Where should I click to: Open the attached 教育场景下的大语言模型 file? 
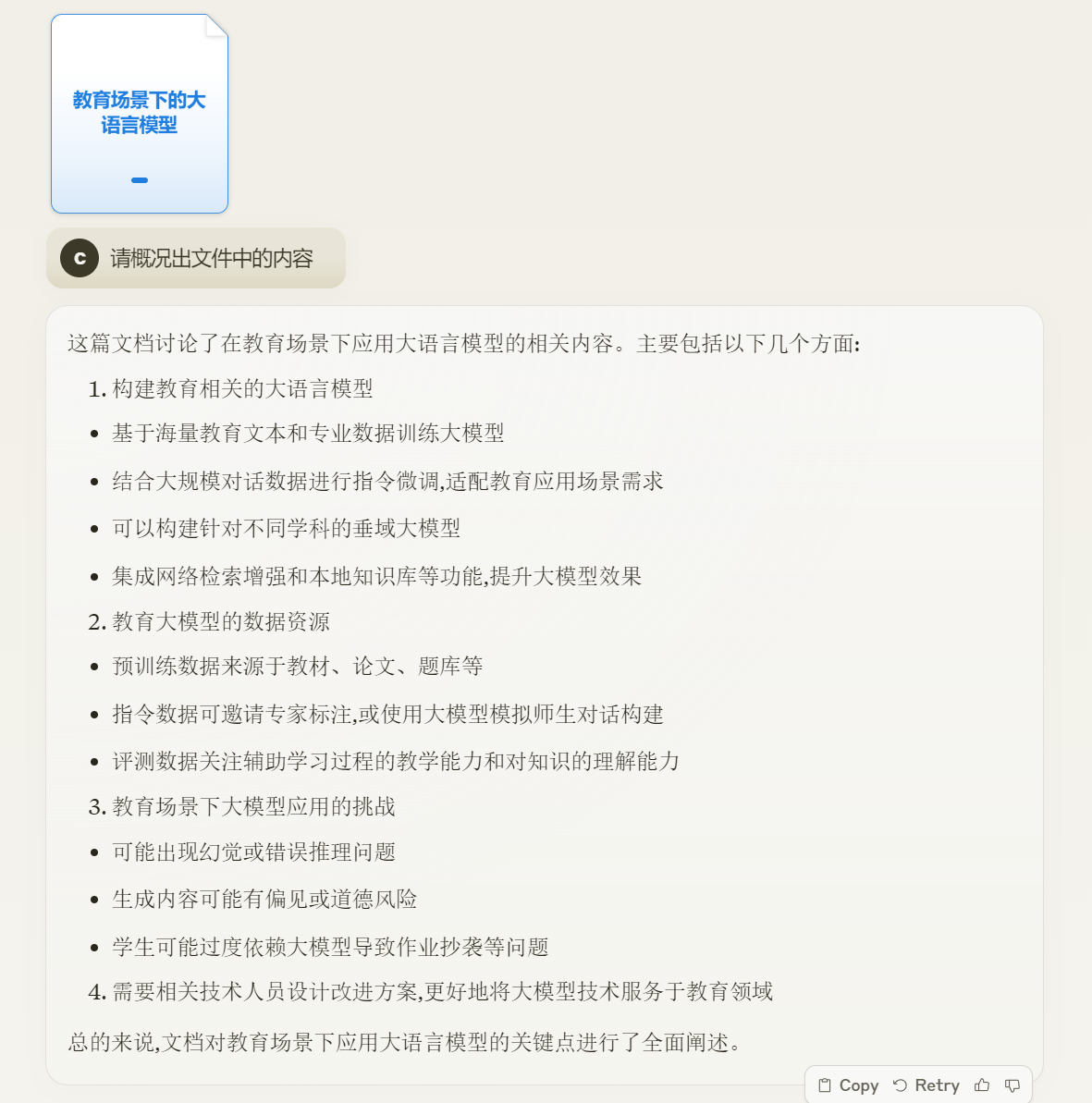coord(139,114)
